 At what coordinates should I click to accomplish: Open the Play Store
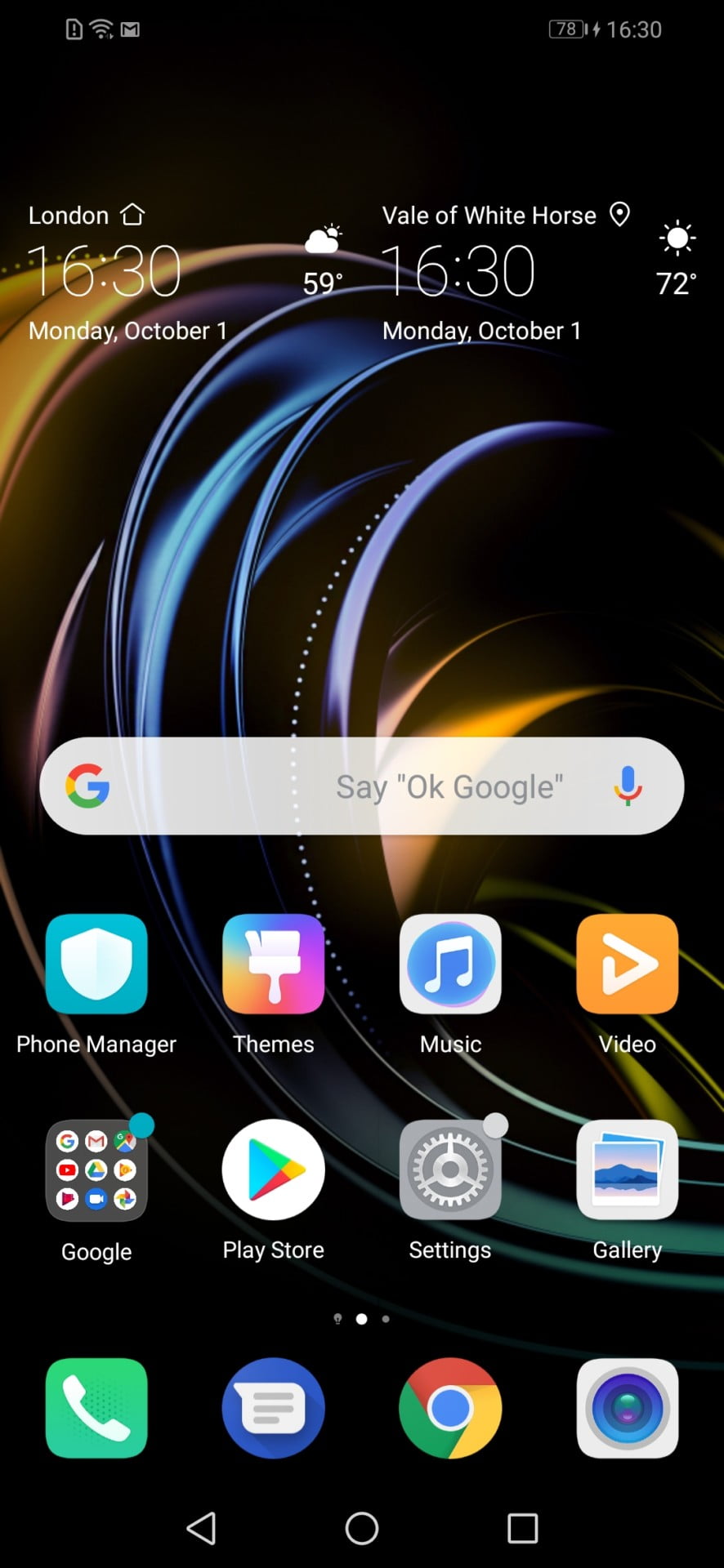[274, 1170]
